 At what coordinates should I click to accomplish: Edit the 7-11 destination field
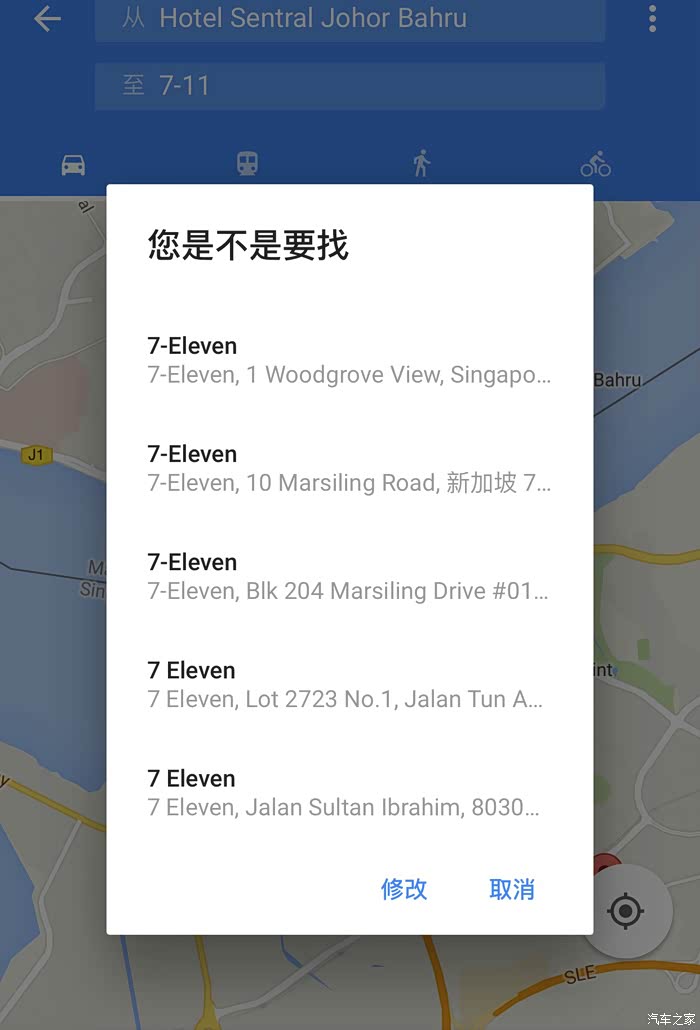pos(349,86)
